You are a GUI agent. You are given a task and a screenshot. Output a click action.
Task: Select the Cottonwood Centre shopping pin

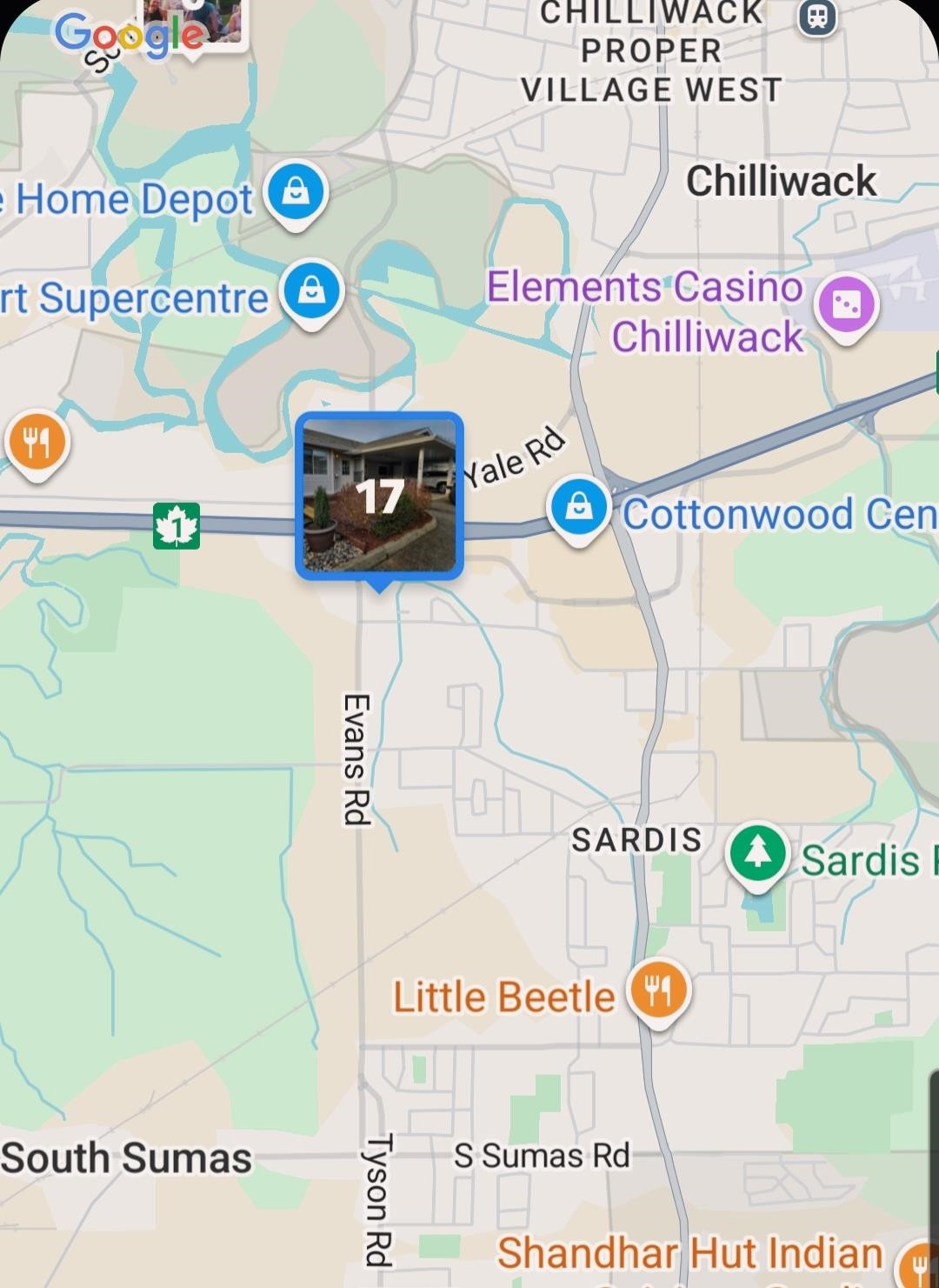[x=578, y=507]
